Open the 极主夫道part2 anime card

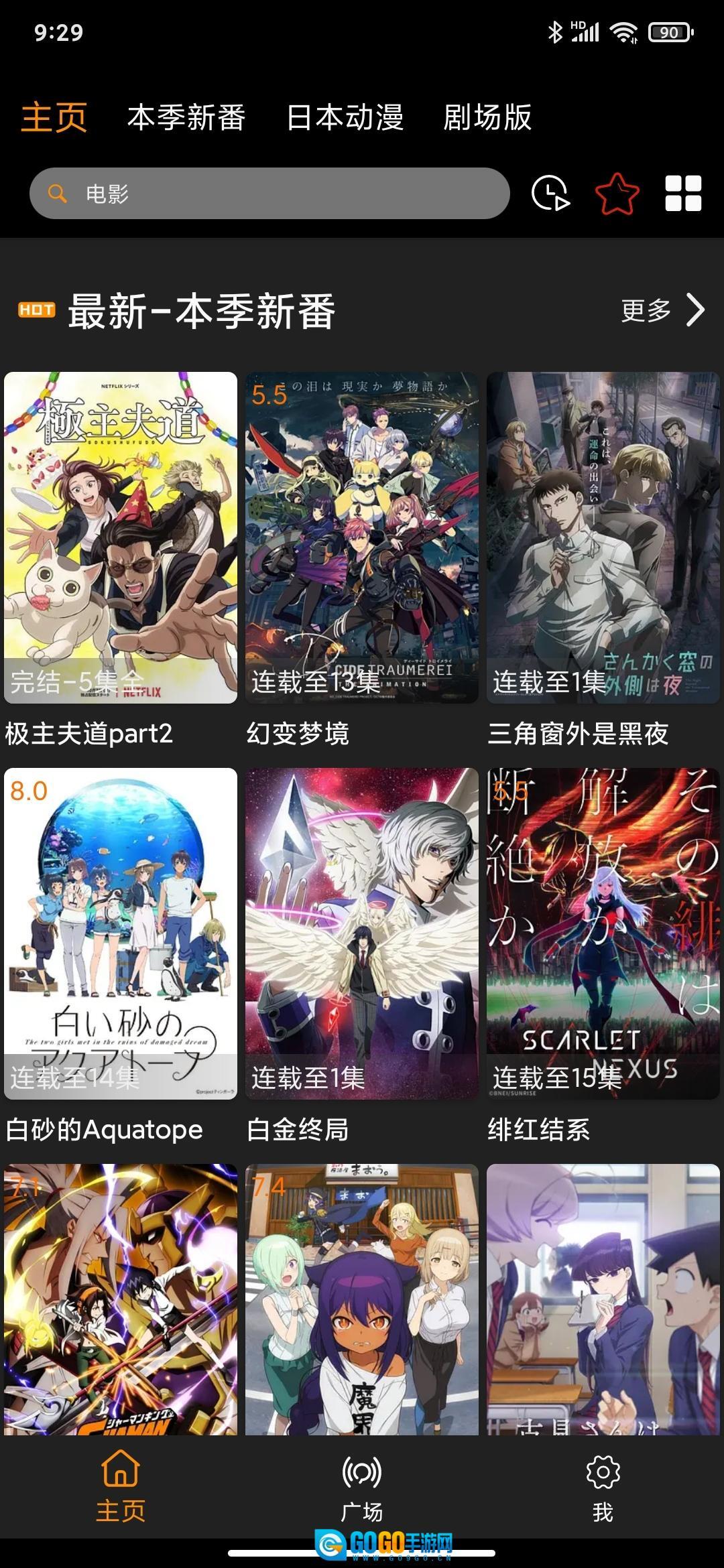(121, 537)
